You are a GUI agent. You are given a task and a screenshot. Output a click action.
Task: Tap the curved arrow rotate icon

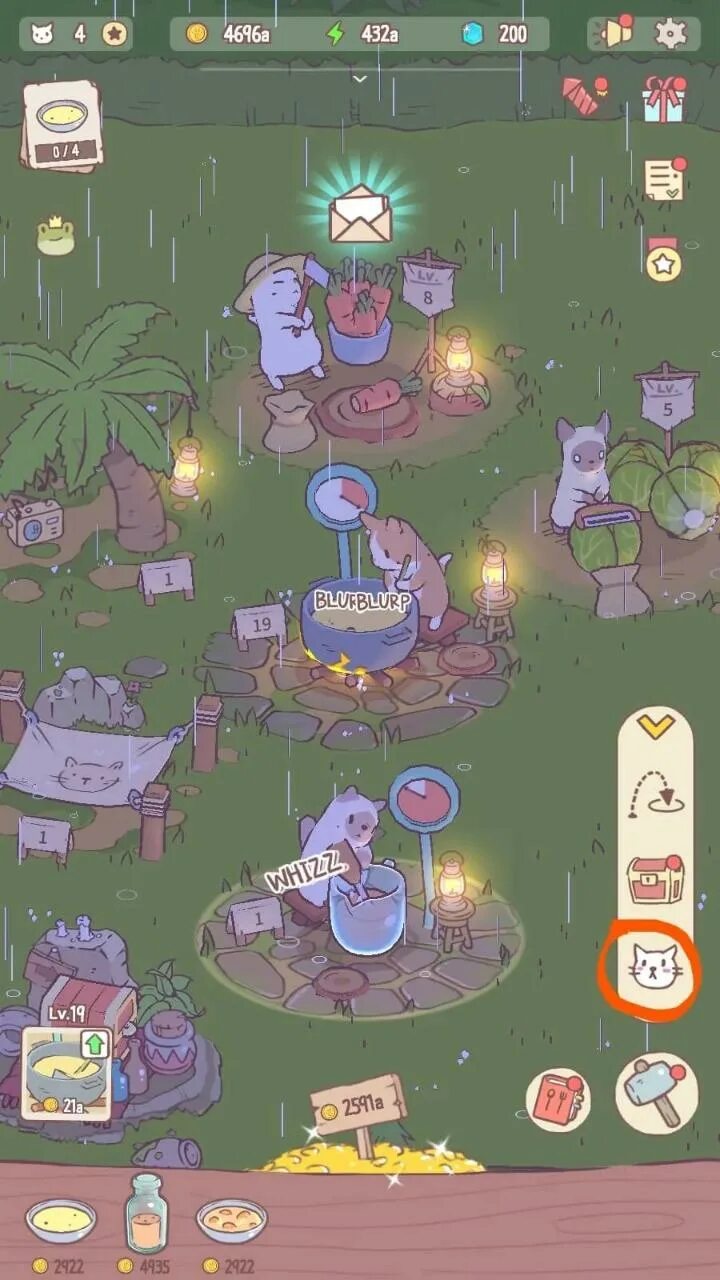click(x=655, y=797)
